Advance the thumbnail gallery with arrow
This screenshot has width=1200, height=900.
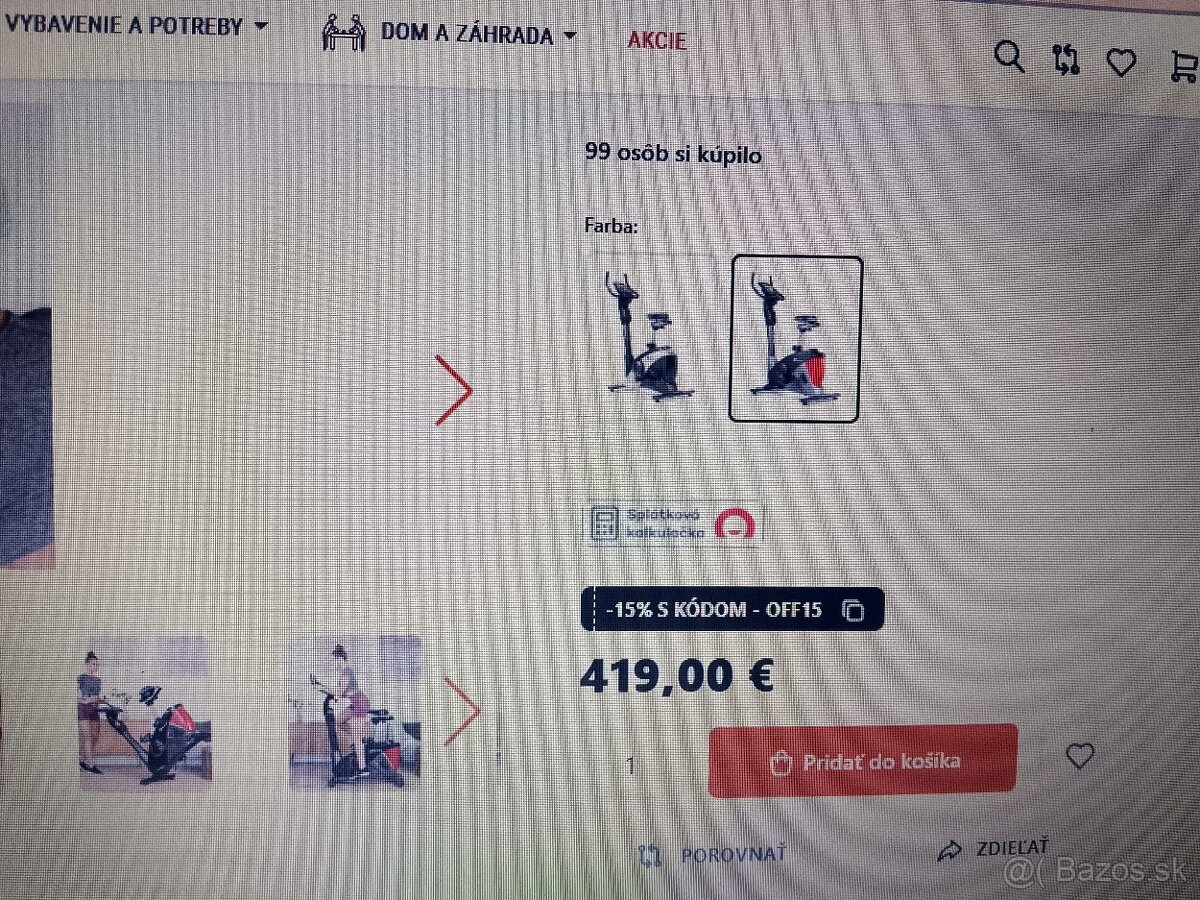(462, 712)
